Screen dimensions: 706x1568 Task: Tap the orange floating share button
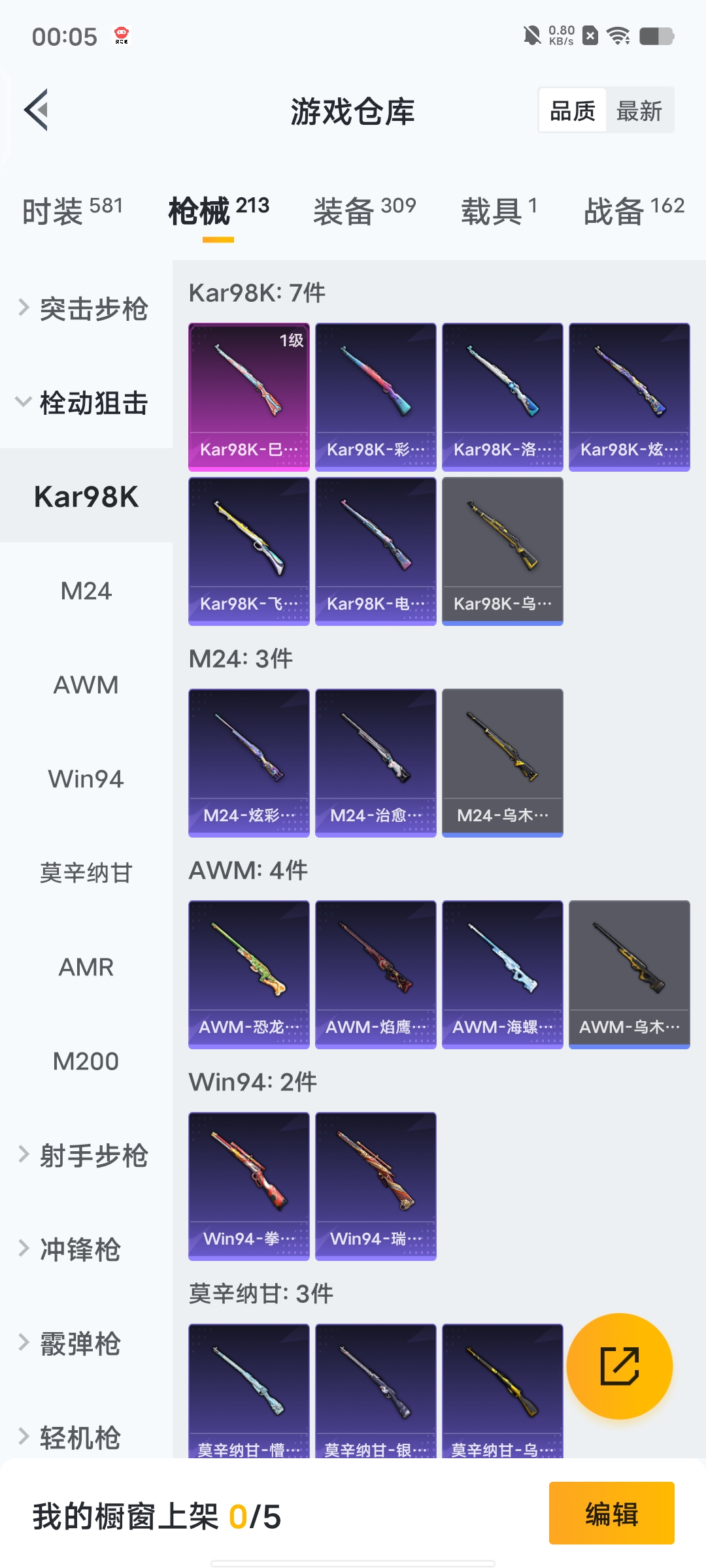click(619, 1366)
